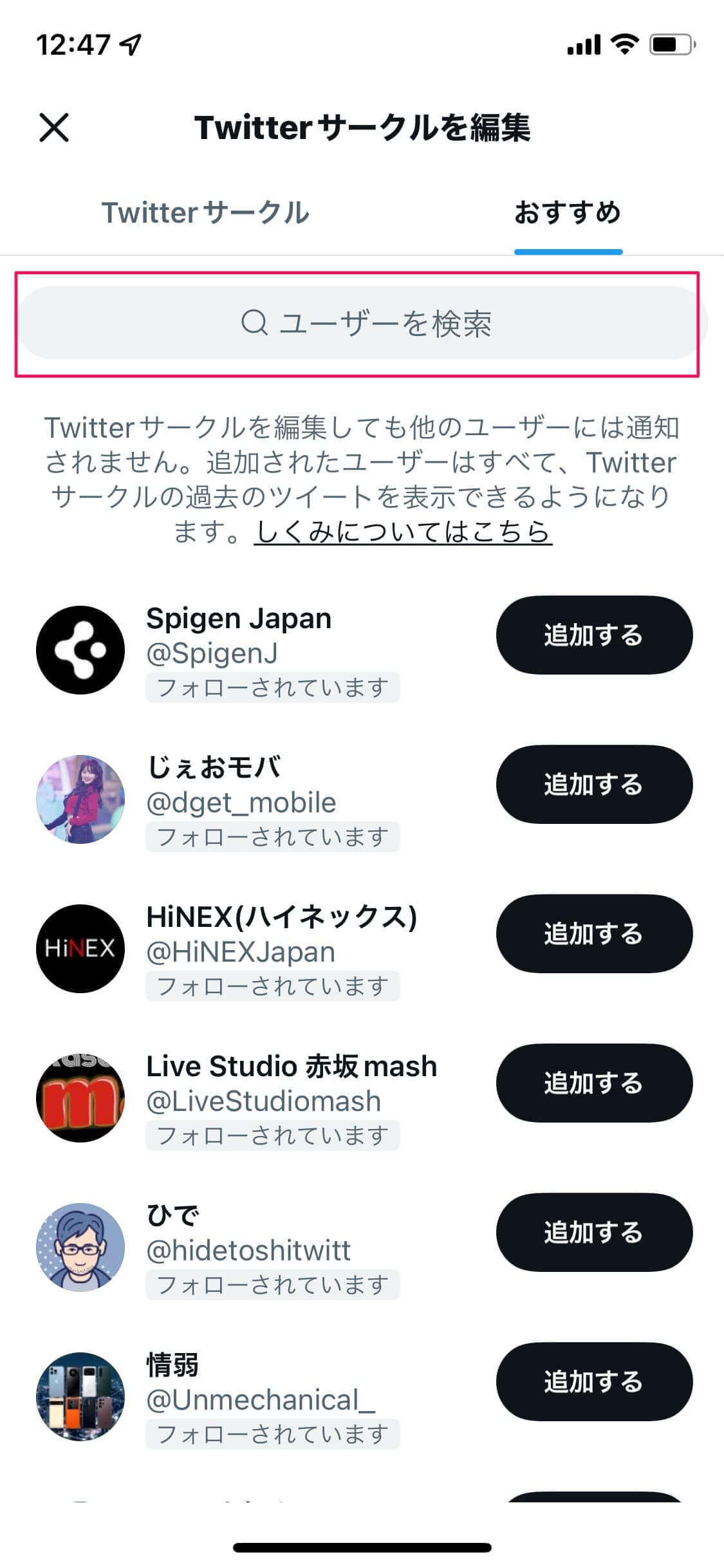Select Live Studio 赤坂mash's avatar image

(80, 1097)
